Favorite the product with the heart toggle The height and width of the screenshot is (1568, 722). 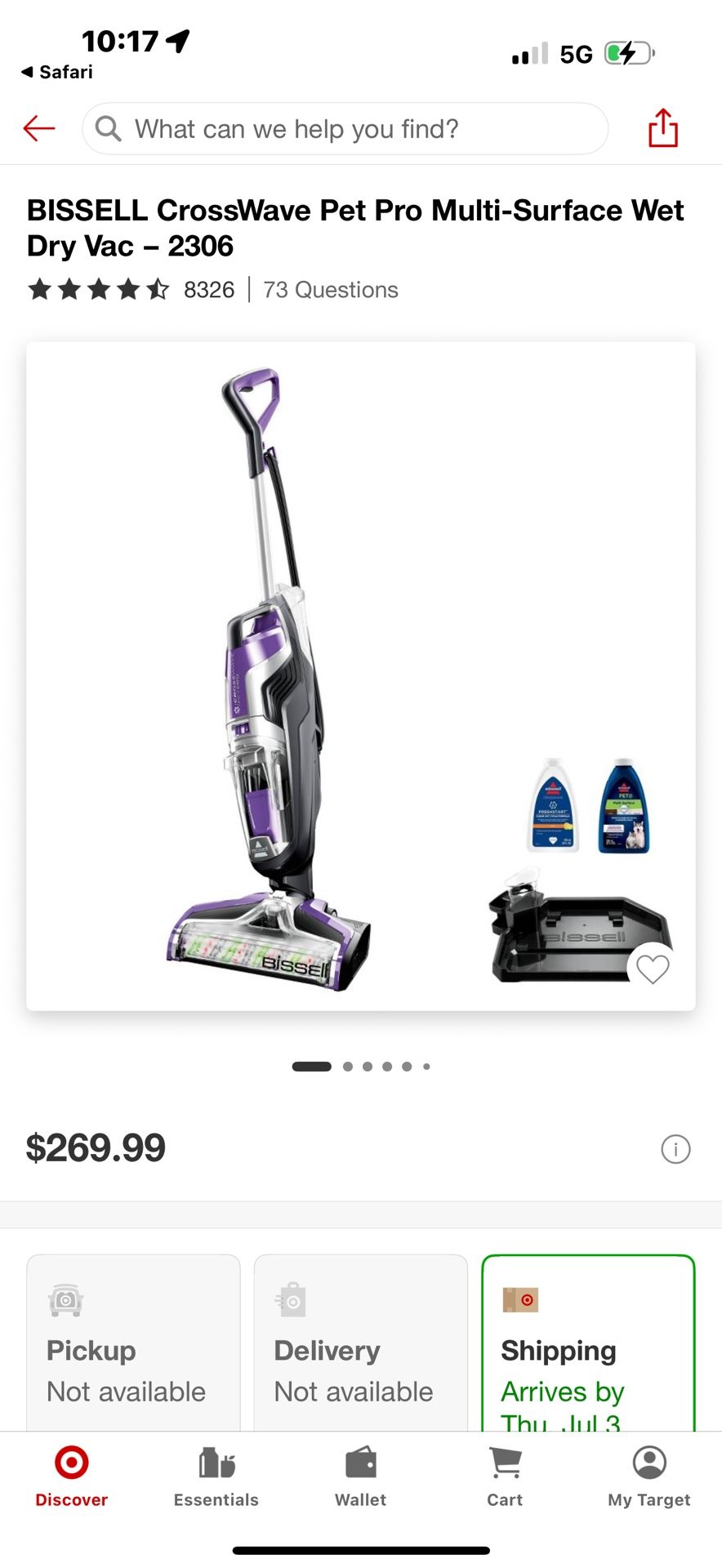652,969
